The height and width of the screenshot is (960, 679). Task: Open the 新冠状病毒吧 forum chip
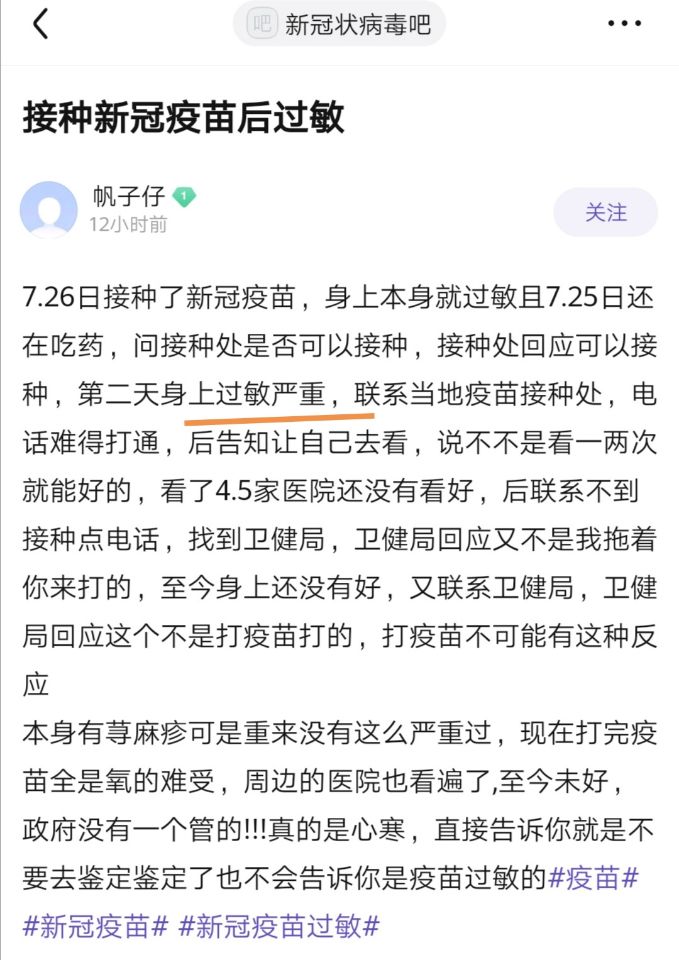coord(339,24)
